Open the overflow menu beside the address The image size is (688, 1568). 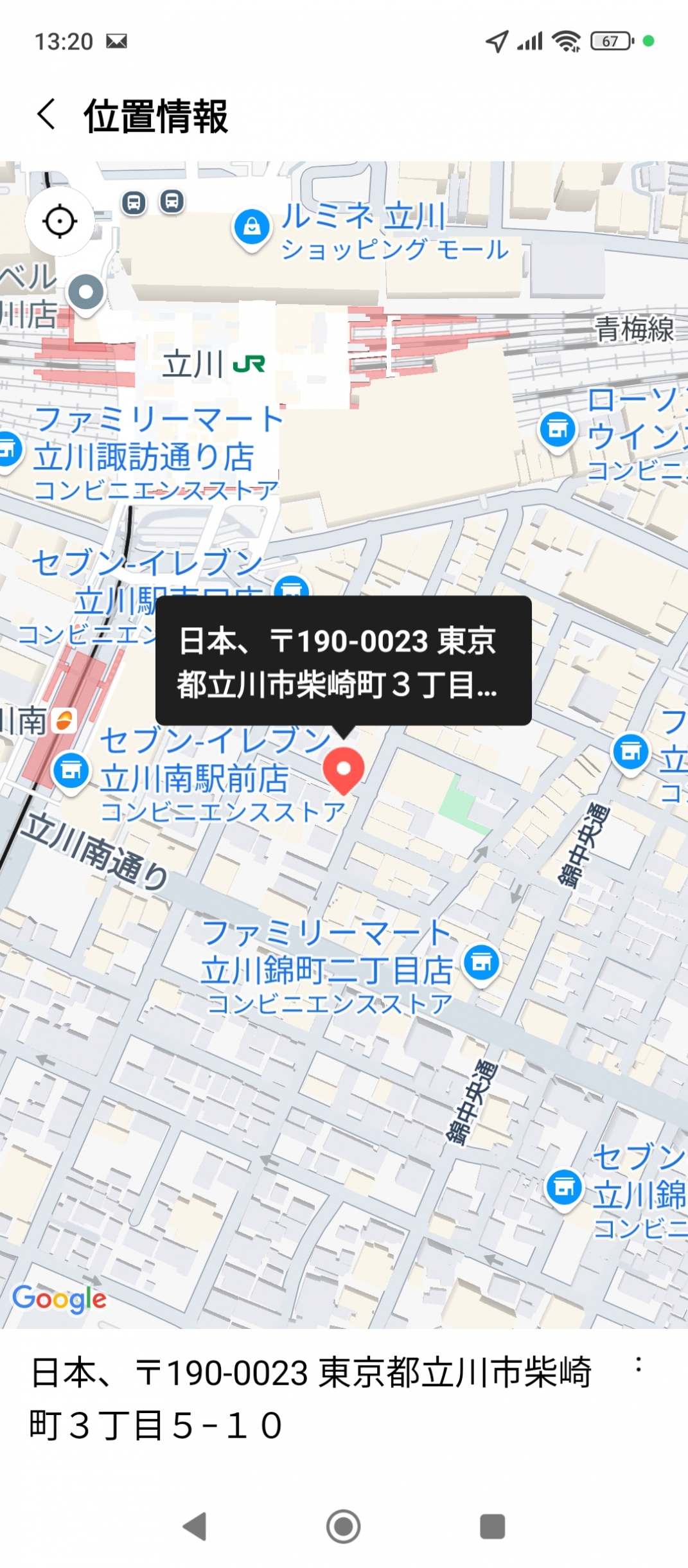(x=638, y=1365)
